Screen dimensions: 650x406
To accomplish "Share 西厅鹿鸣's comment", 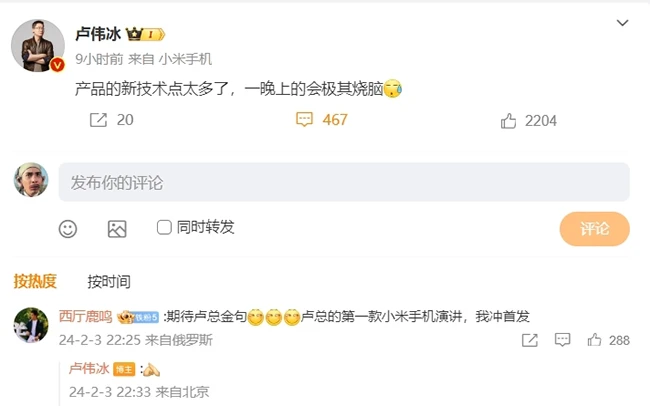I will coord(529,340).
